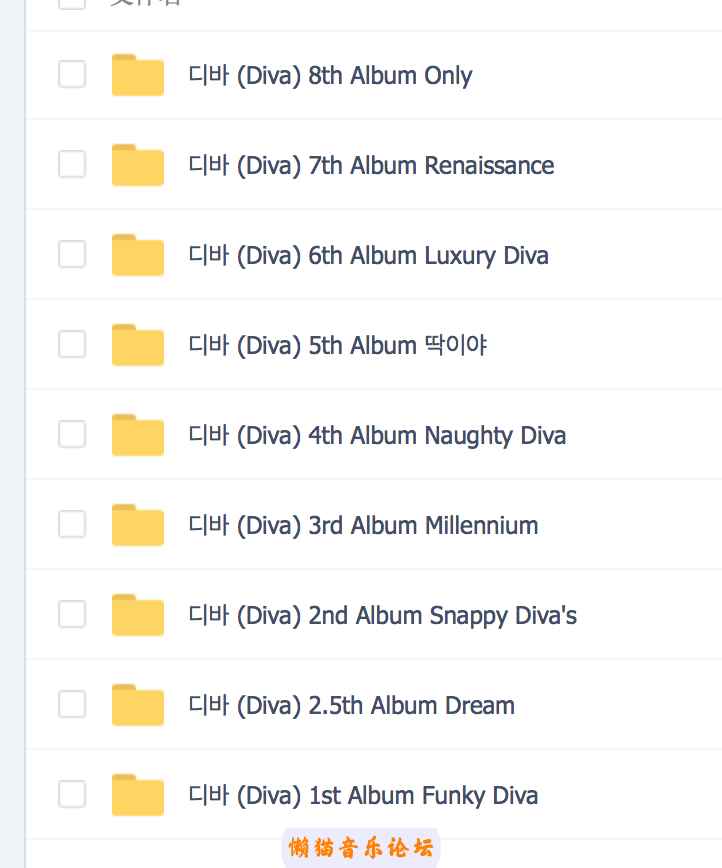This screenshot has width=722, height=868.
Task: Select the 1st Album Funky Diva checkbox
Action: (x=72, y=794)
